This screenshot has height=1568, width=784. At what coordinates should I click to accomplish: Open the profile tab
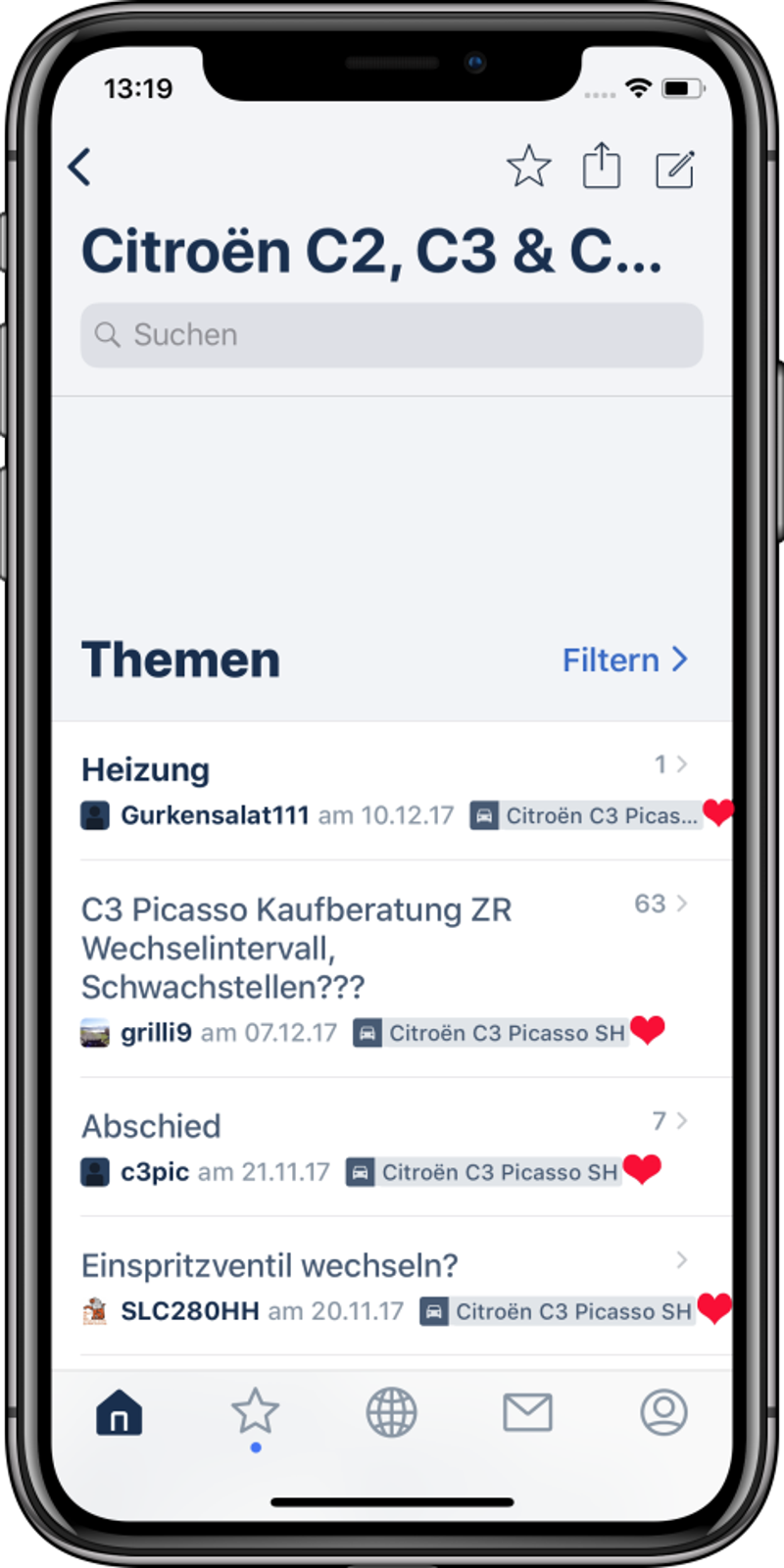(x=664, y=1412)
